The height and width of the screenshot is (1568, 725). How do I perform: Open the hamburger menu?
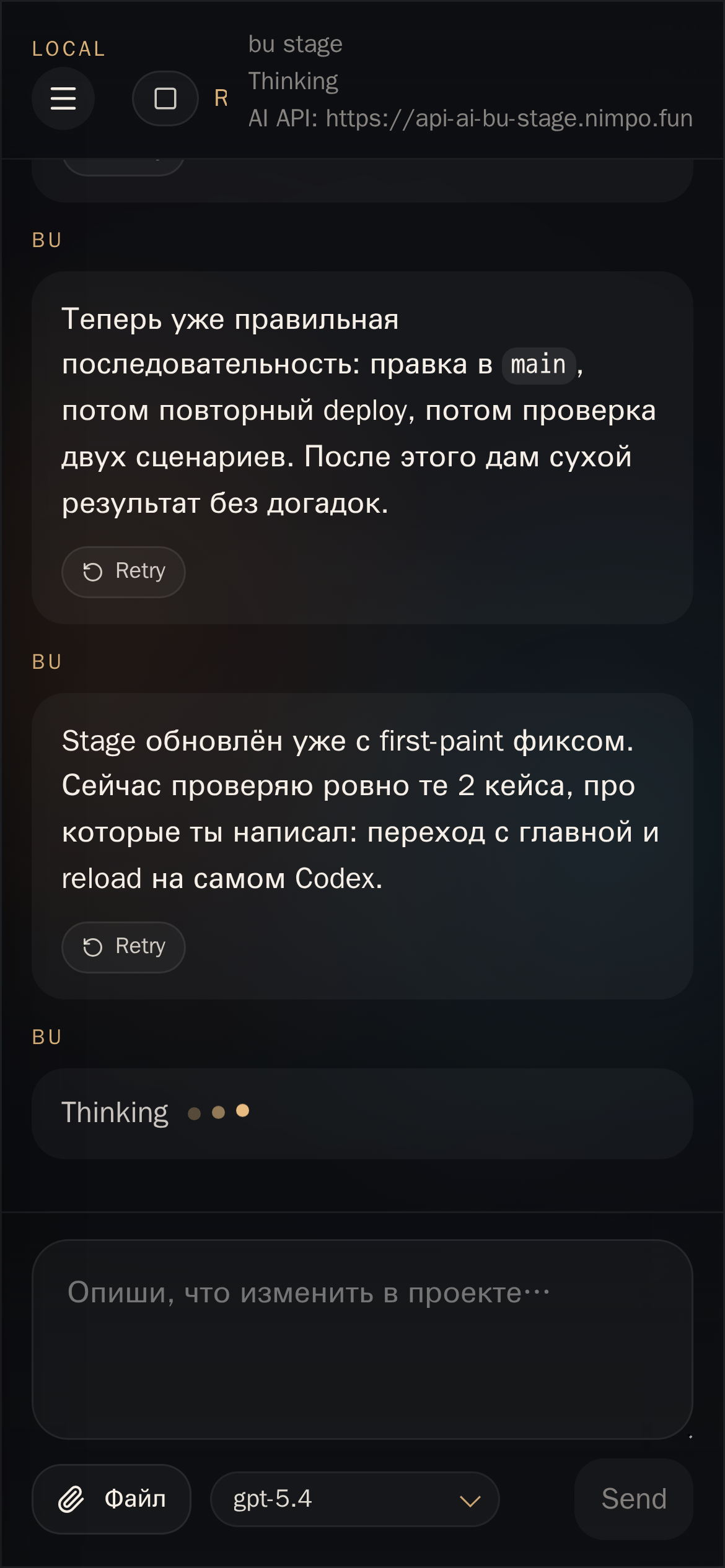coord(63,98)
